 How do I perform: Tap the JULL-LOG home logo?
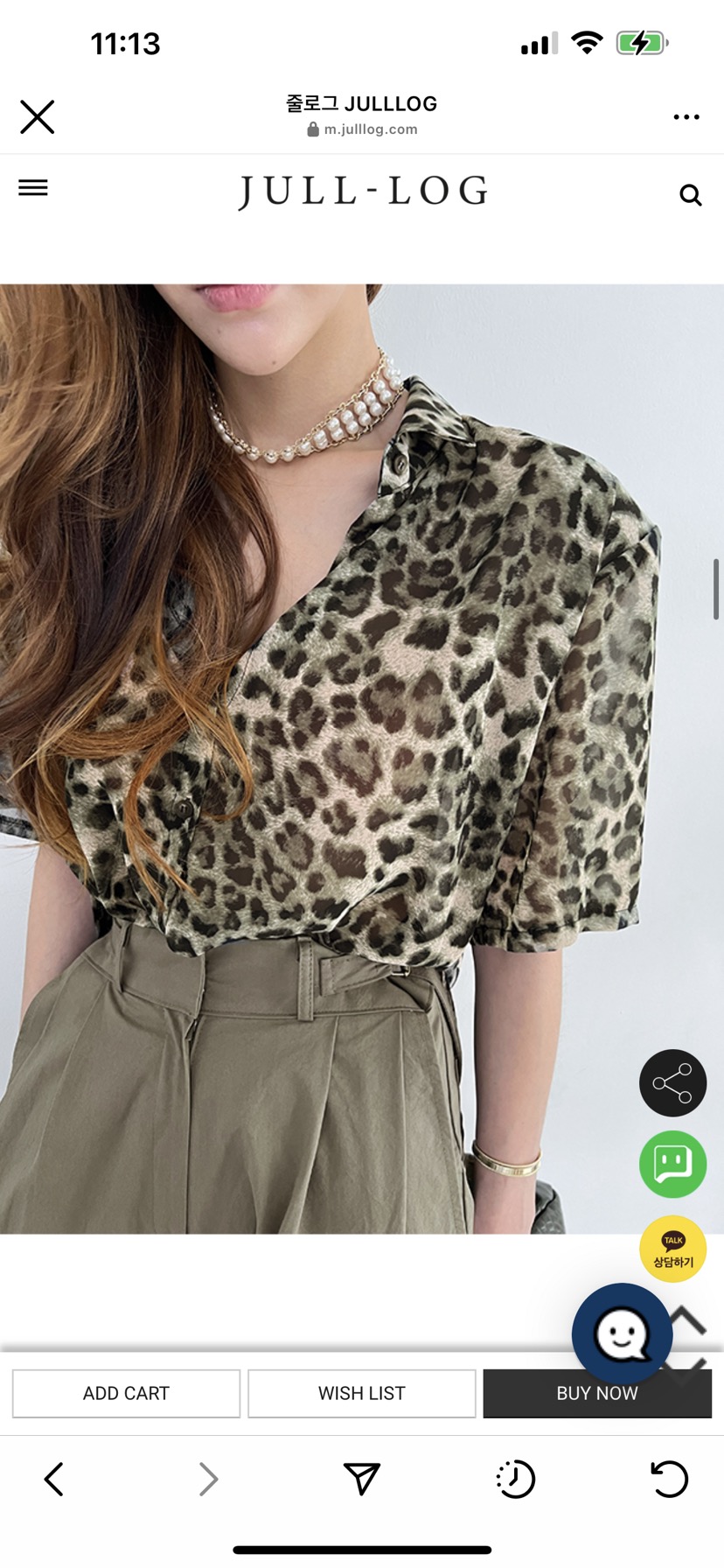click(363, 192)
